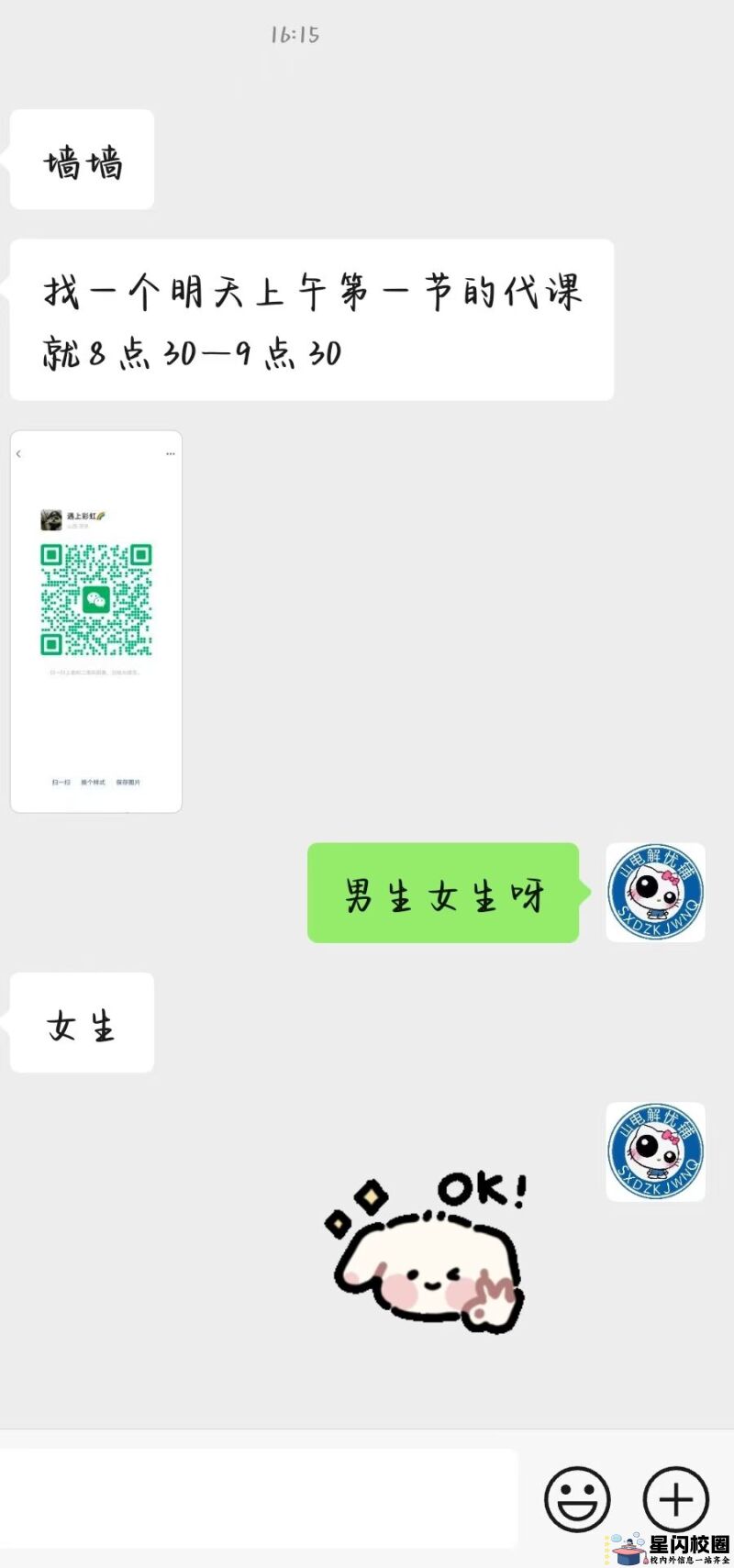Open sender avatar beside 男生女生呀 message
This screenshot has width=734, height=1568.
(x=655, y=893)
